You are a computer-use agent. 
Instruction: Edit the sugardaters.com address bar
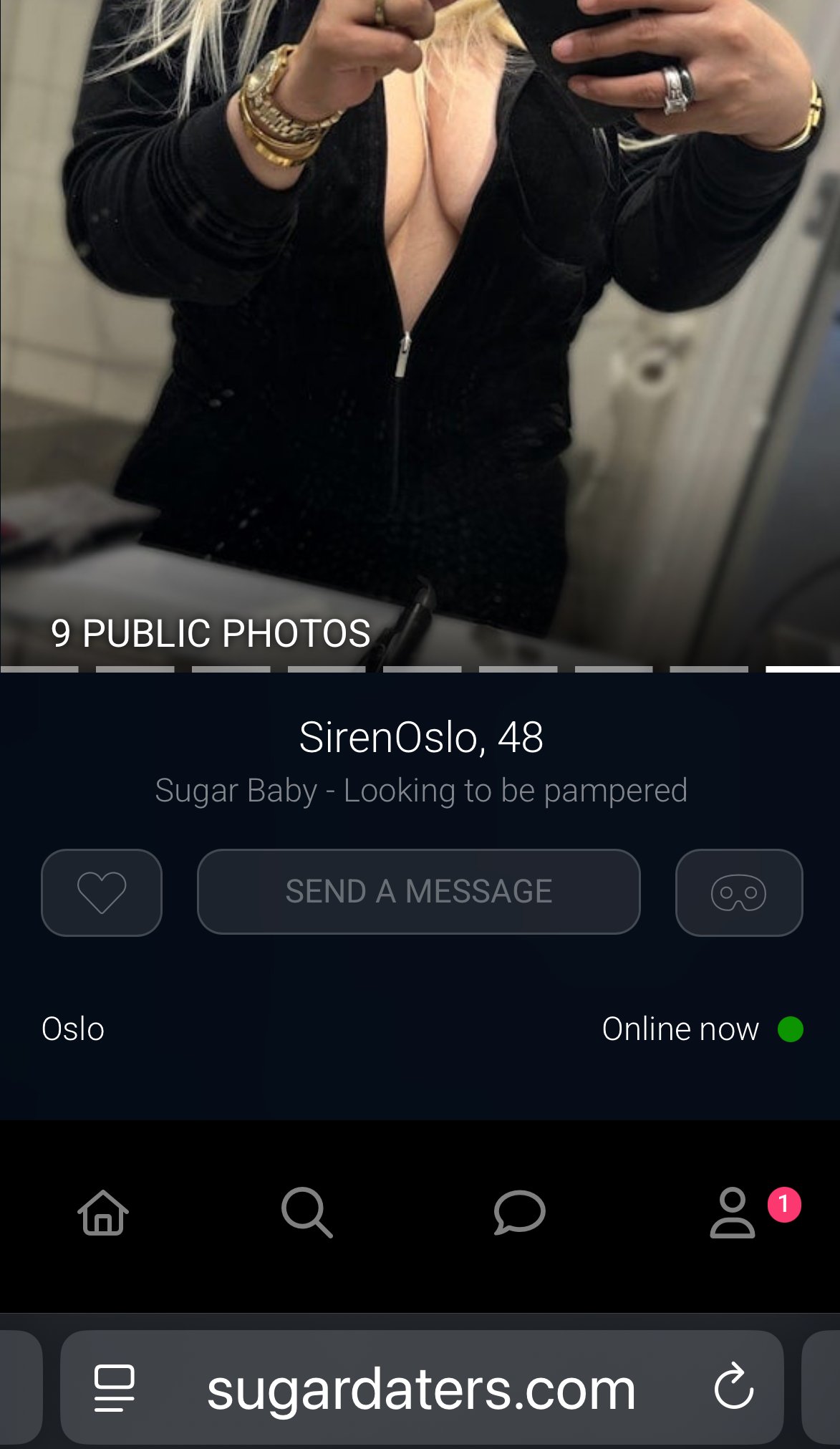click(422, 1387)
